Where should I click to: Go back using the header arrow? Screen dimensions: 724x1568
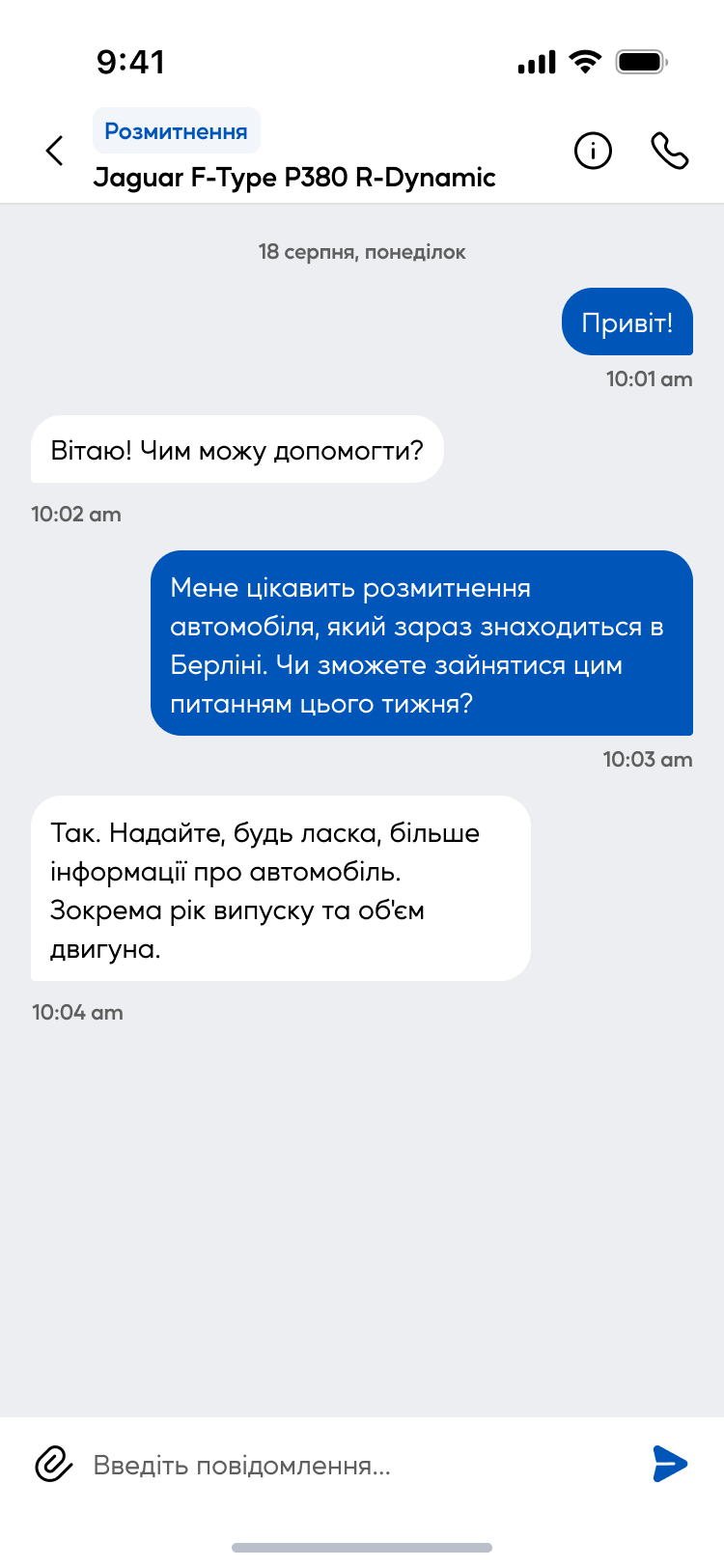tap(55, 151)
